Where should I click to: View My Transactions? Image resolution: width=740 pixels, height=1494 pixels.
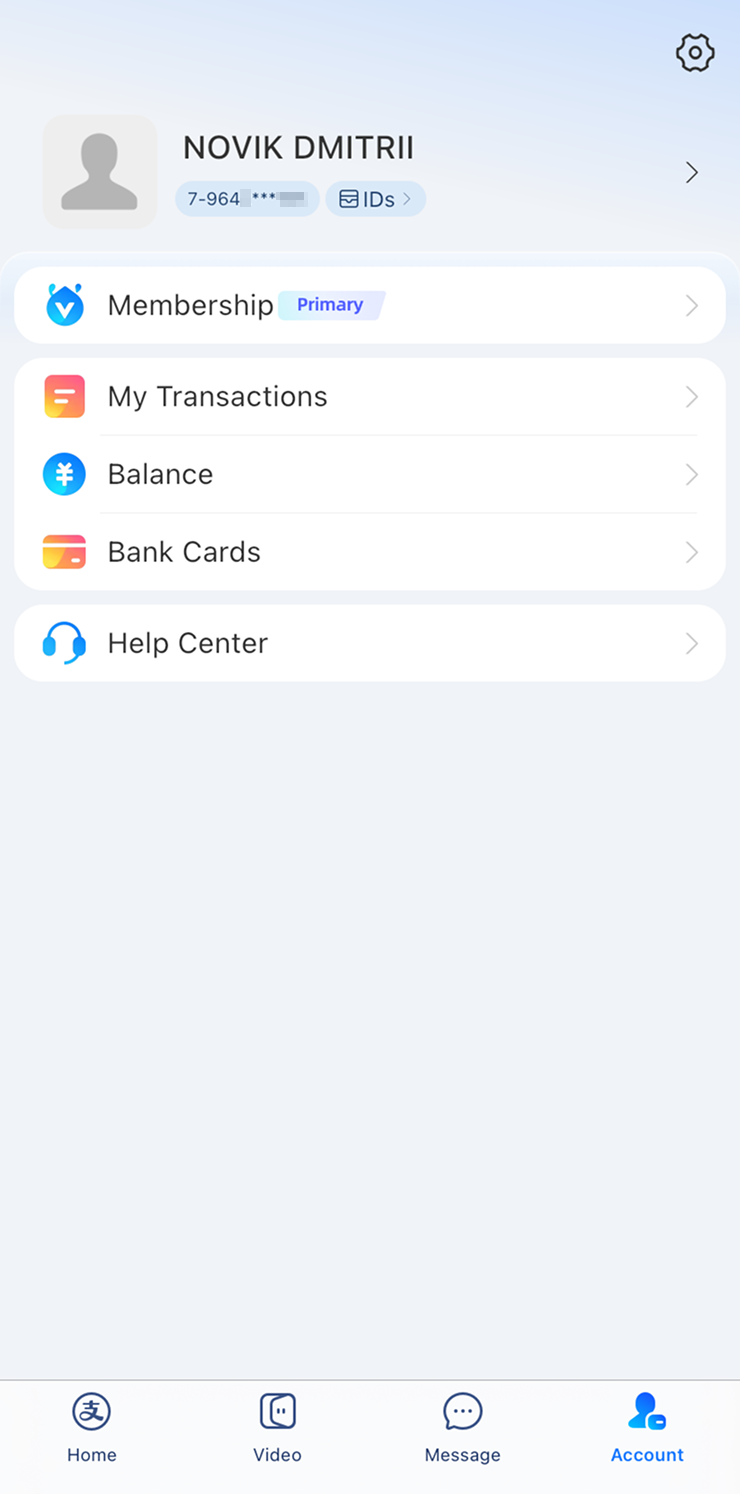point(369,397)
